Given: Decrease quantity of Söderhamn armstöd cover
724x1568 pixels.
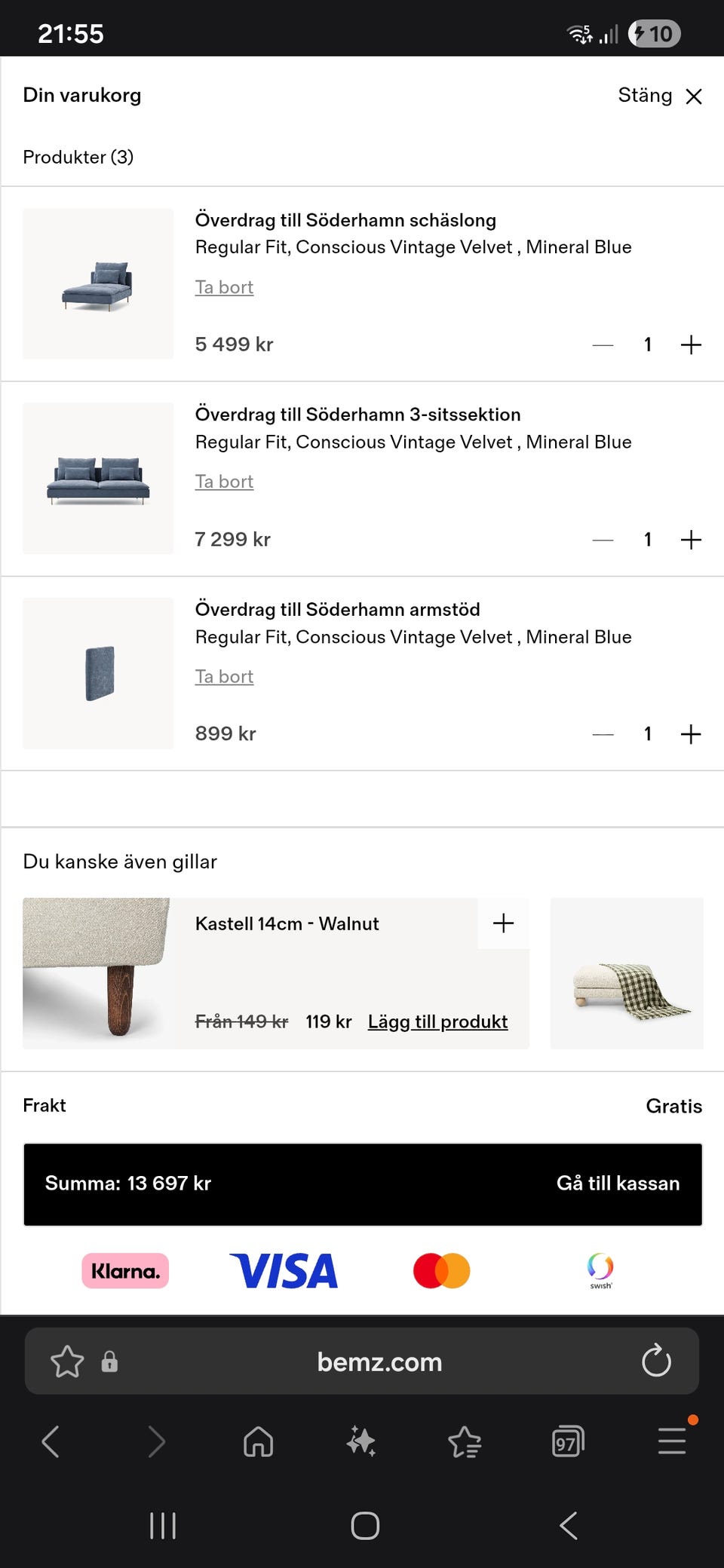Looking at the screenshot, I should tap(602, 733).
